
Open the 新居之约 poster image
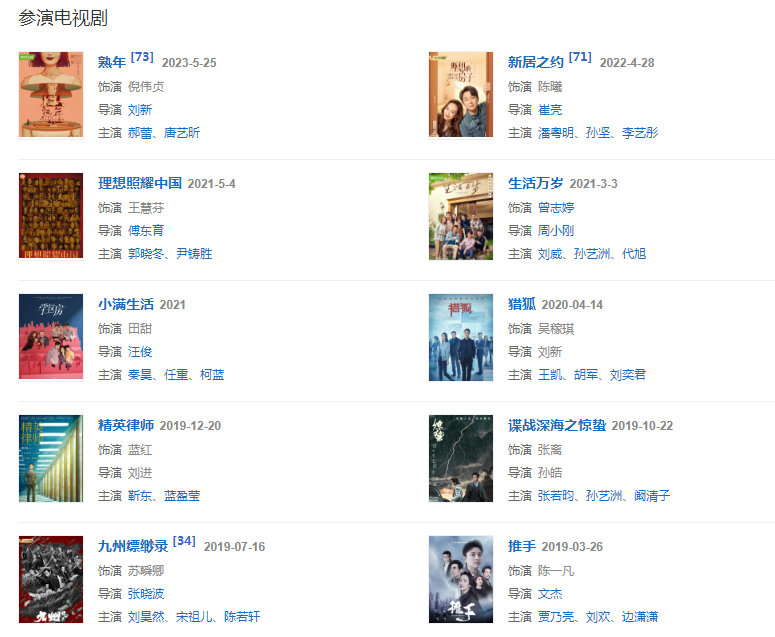pyautogui.click(x=461, y=95)
